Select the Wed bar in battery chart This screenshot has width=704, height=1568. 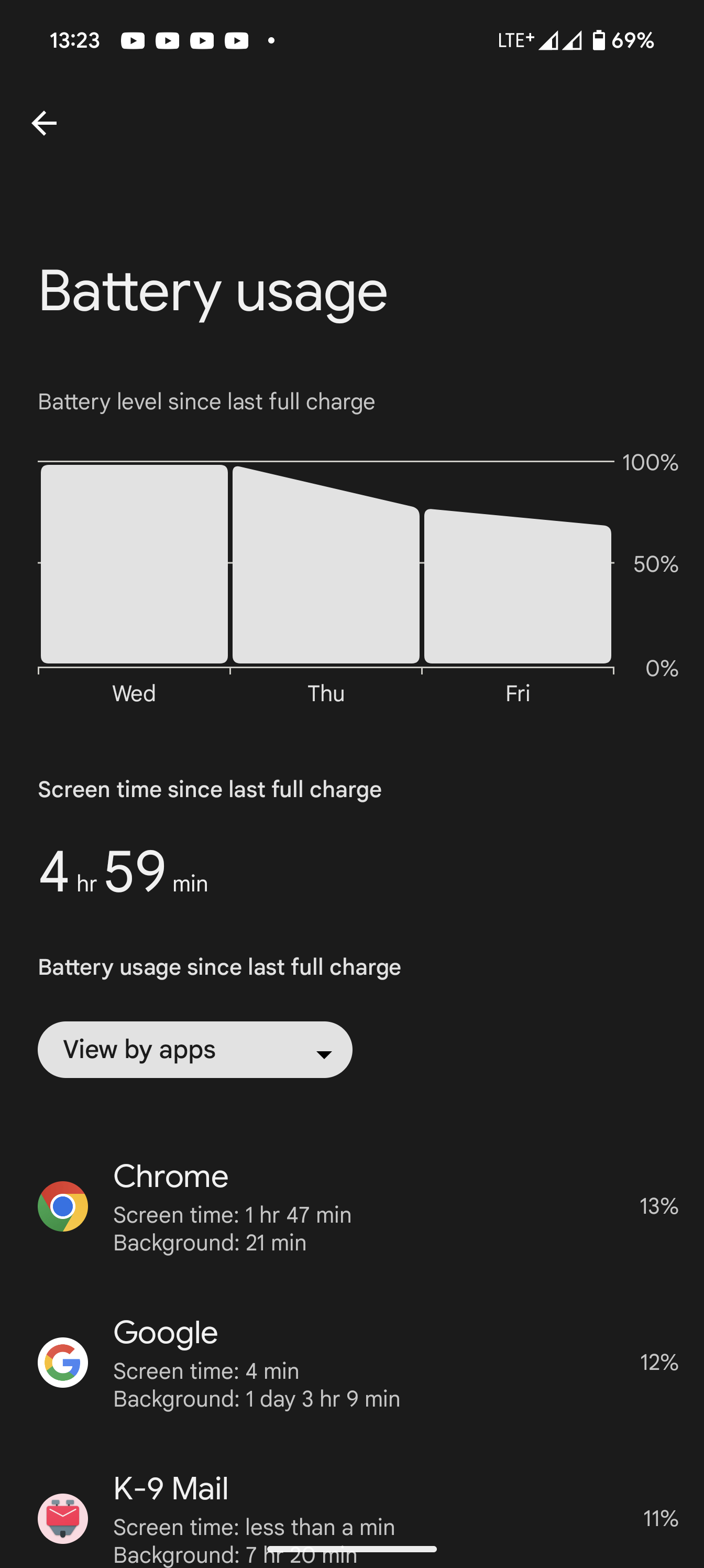point(134,565)
